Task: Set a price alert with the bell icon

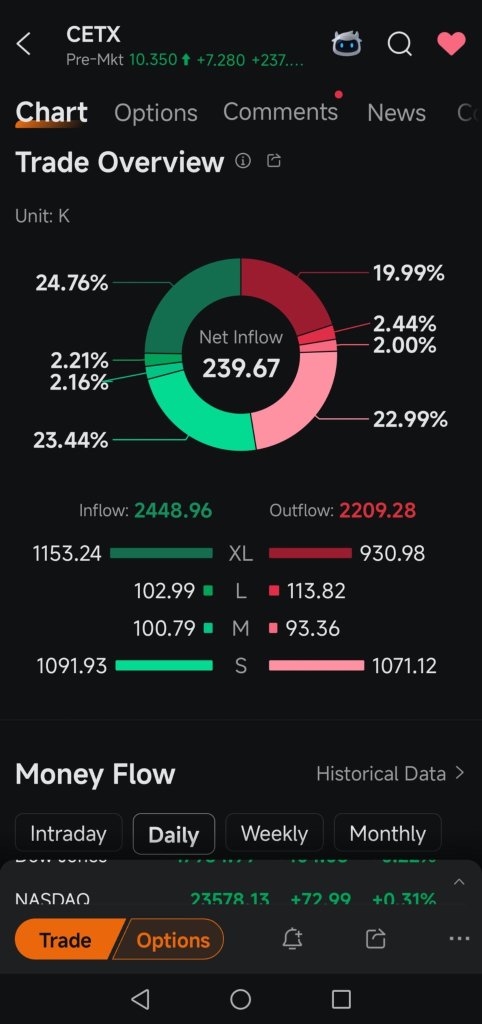Action: [x=293, y=939]
